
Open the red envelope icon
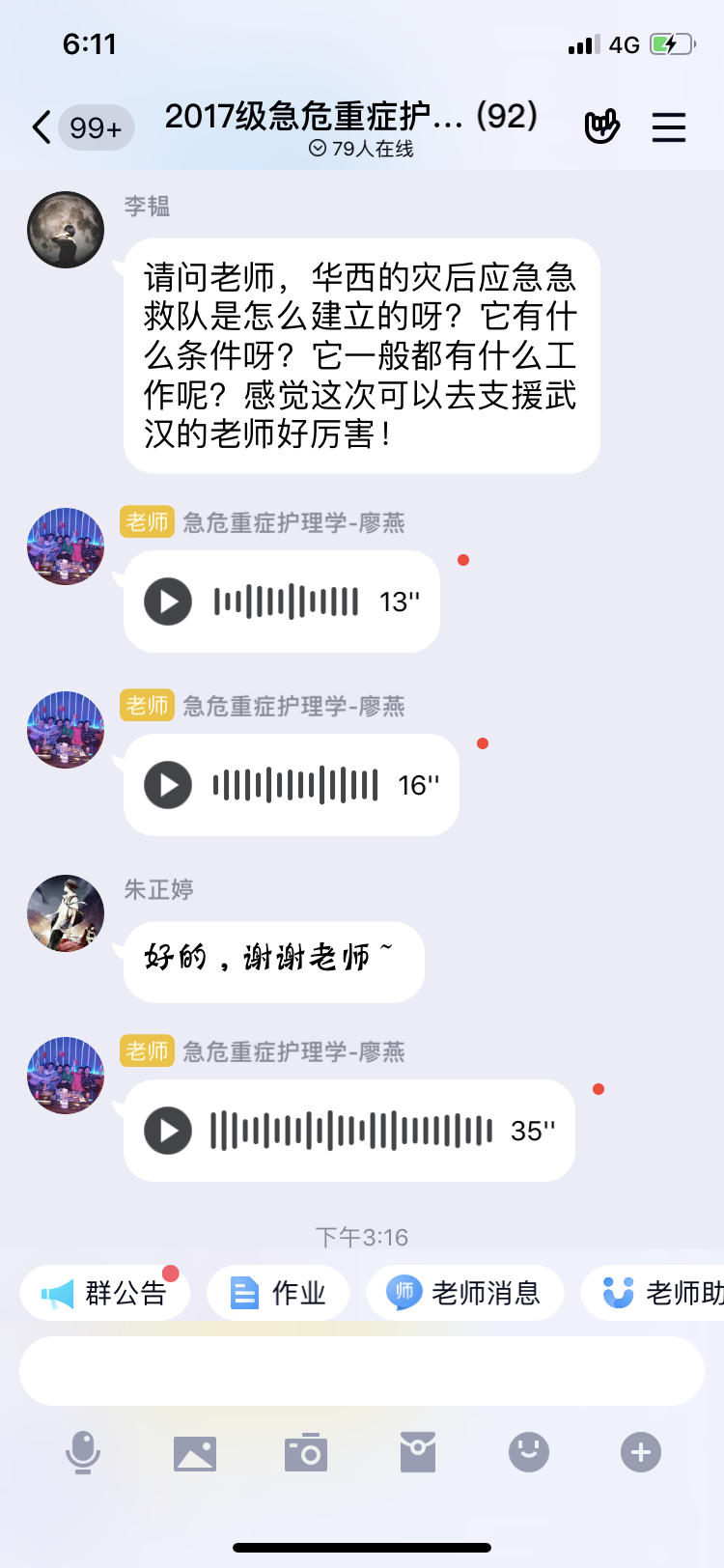pyautogui.click(x=418, y=1452)
